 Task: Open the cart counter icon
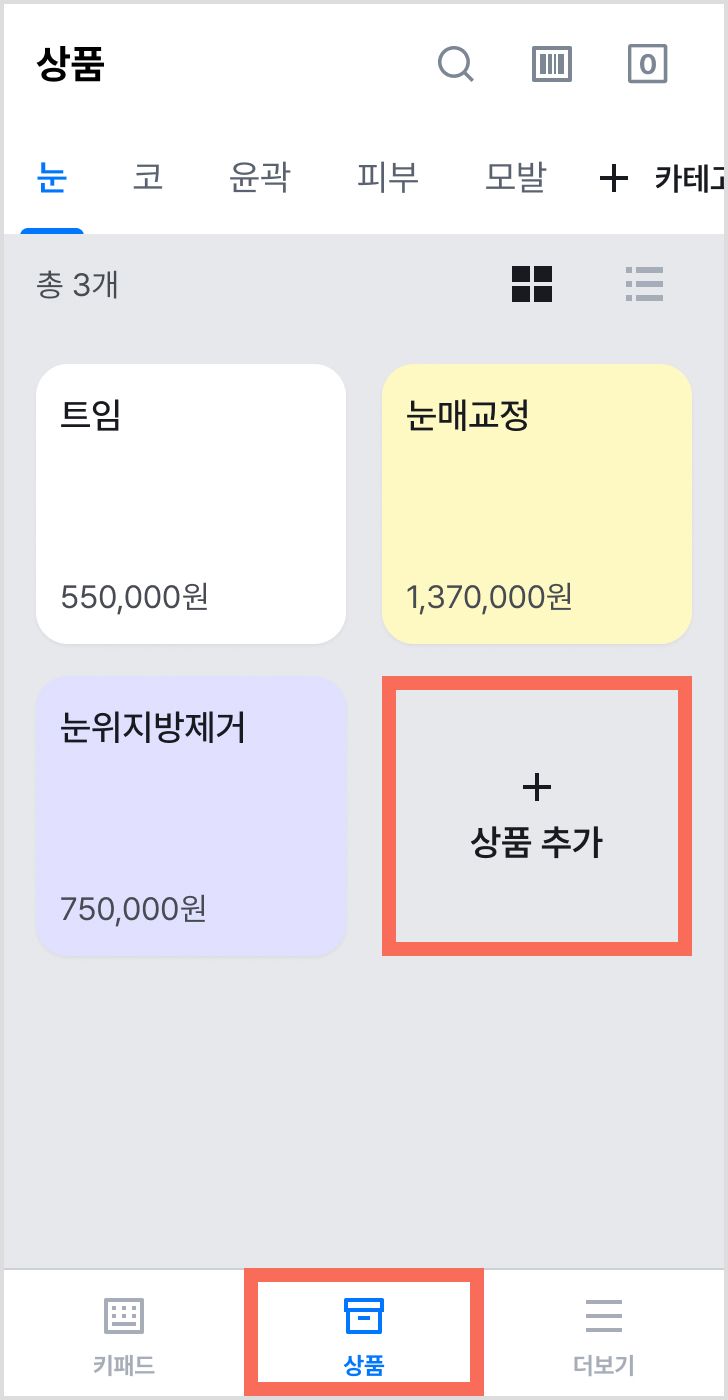click(x=647, y=65)
